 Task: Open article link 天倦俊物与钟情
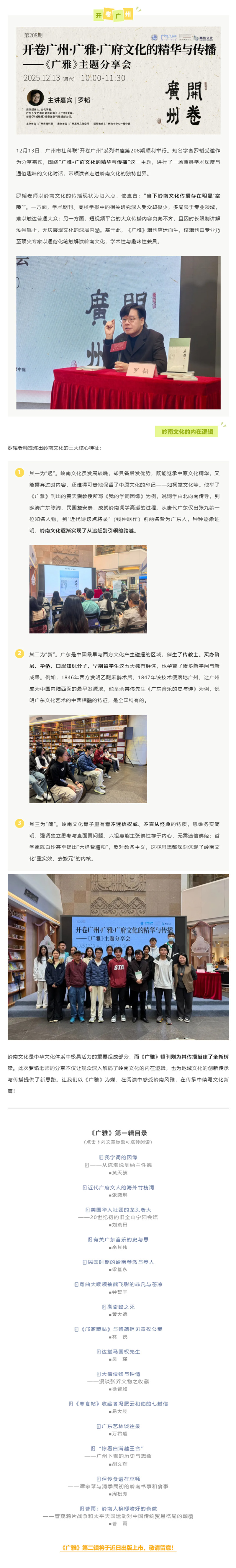120,1374
